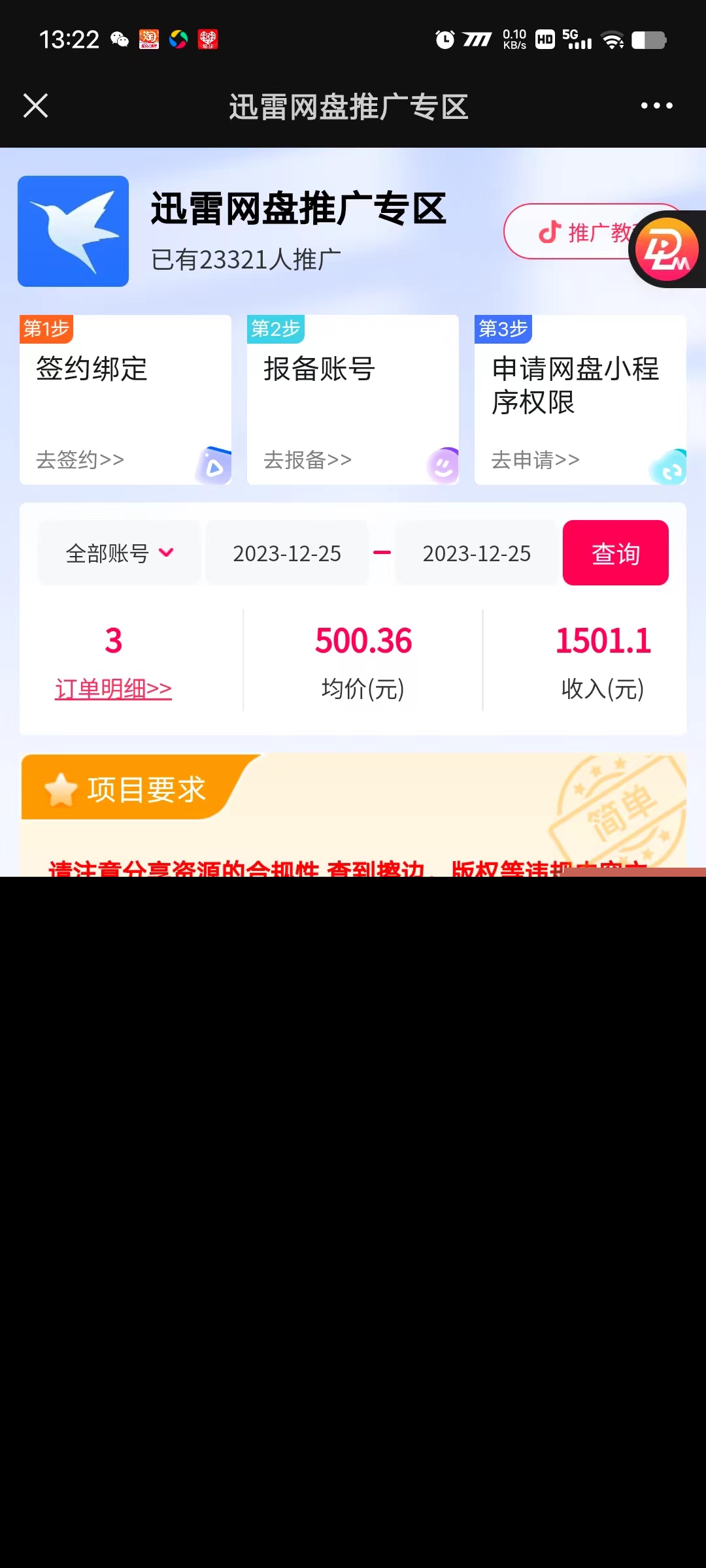Tap the 查询 query button

tap(616, 553)
